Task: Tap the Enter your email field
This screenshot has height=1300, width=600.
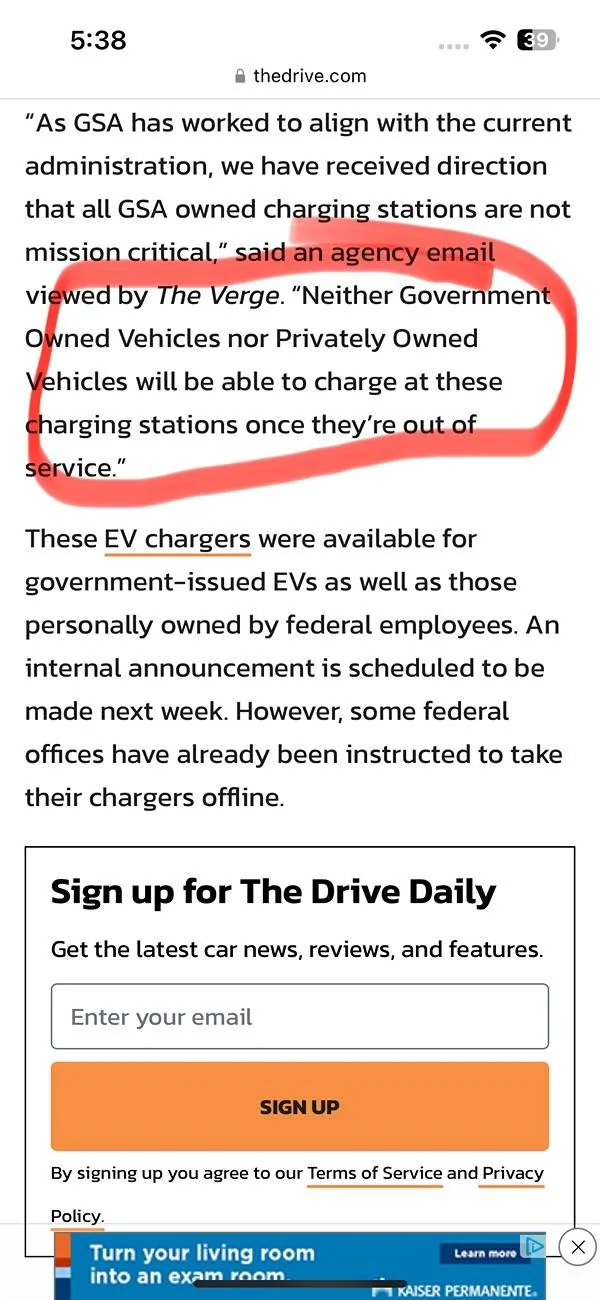Action: pyautogui.click(x=300, y=1017)
